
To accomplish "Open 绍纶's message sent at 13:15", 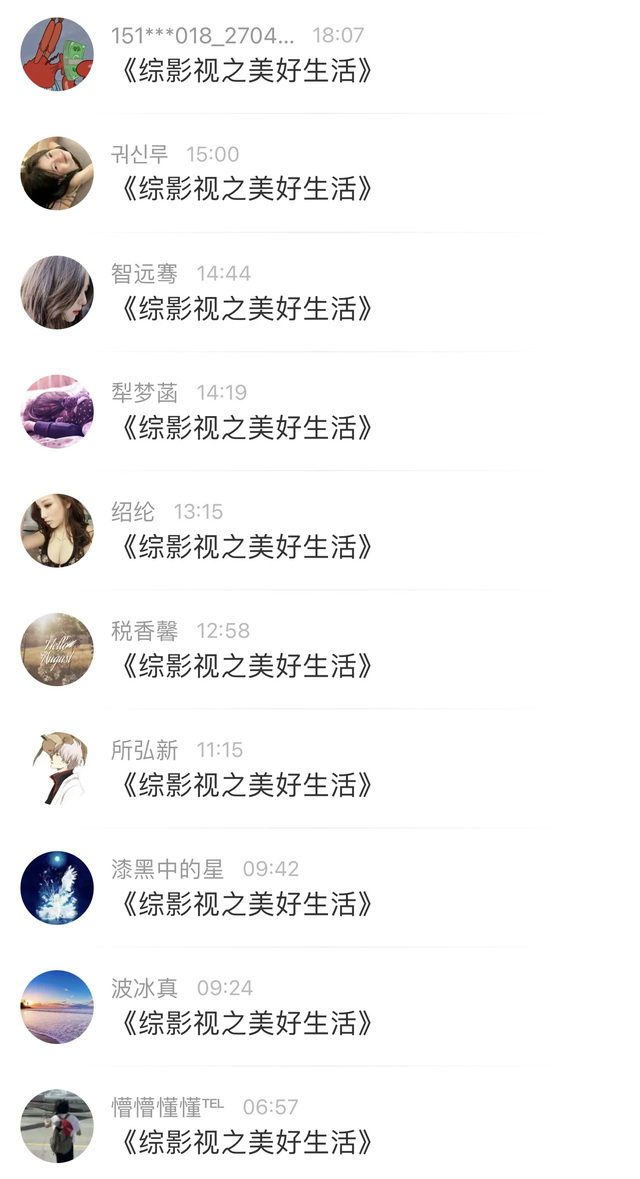I will pyautogui.click(x=246, y=547).
